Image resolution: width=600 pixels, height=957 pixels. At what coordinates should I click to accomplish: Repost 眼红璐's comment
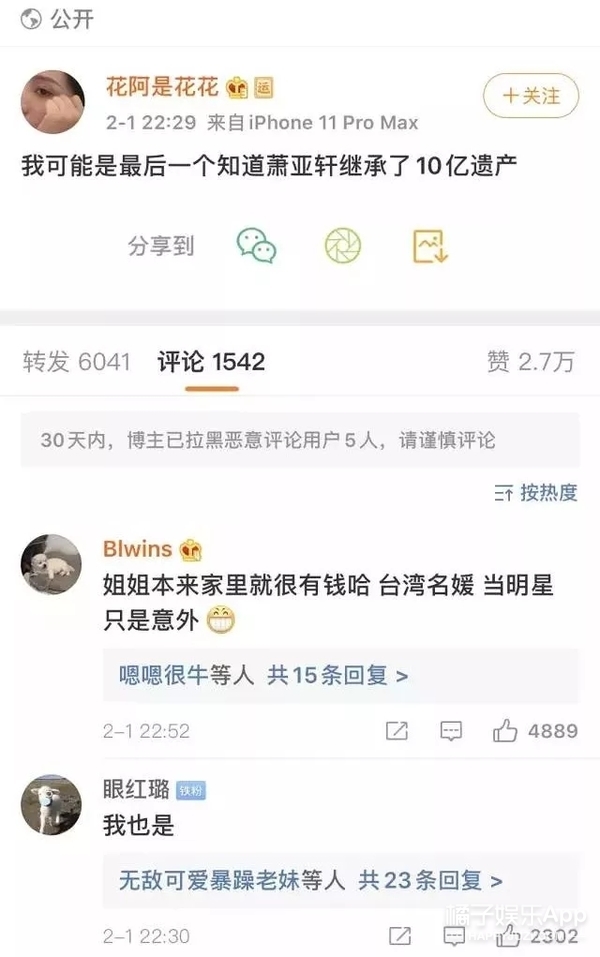397,937
